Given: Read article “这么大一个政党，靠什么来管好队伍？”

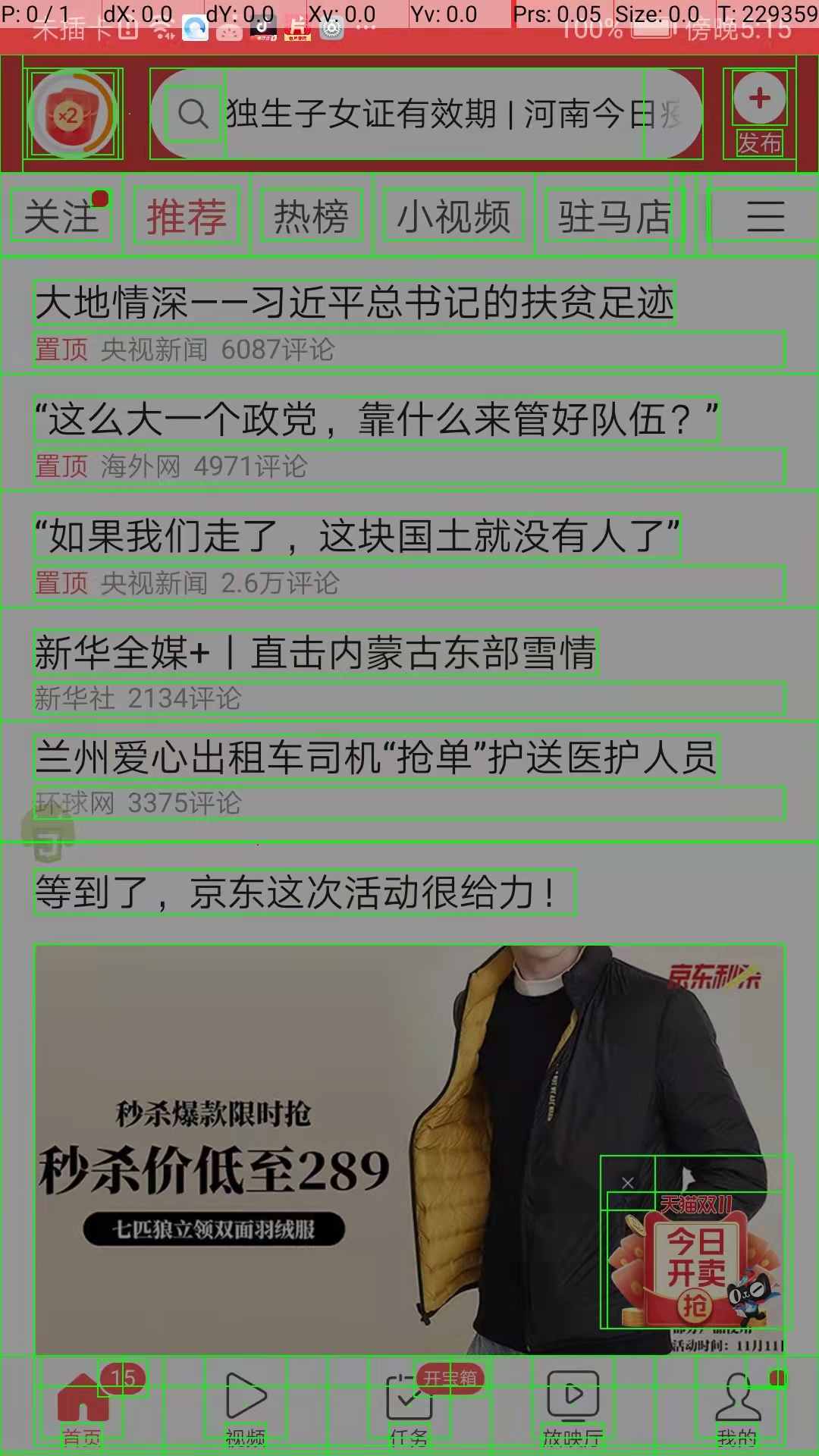Looking at the screenshot, I should (x=375, y=419).
